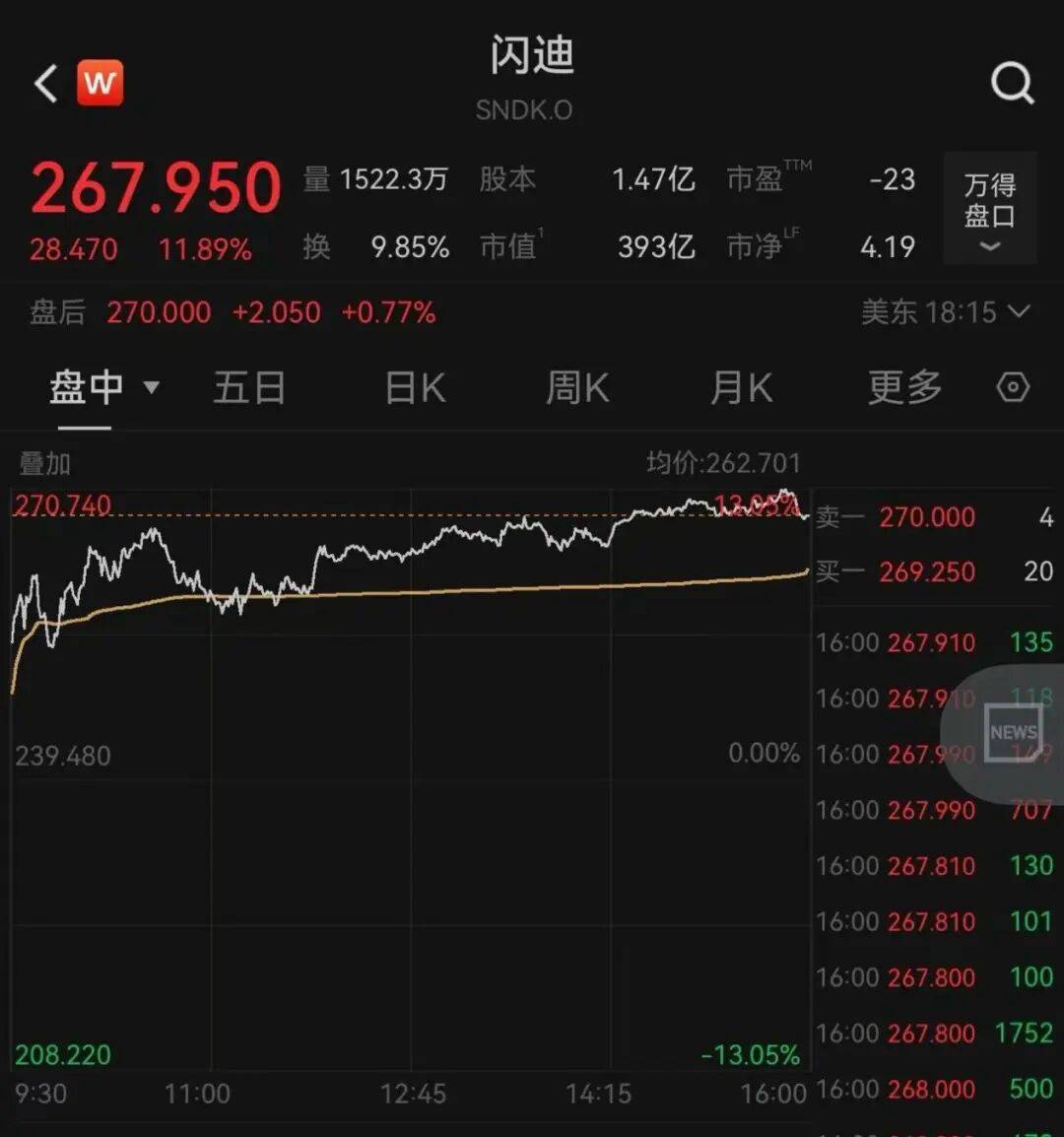Open the 周K weekly chart tab
This screenshot has height=1137, width=1064.
[576, 388]
